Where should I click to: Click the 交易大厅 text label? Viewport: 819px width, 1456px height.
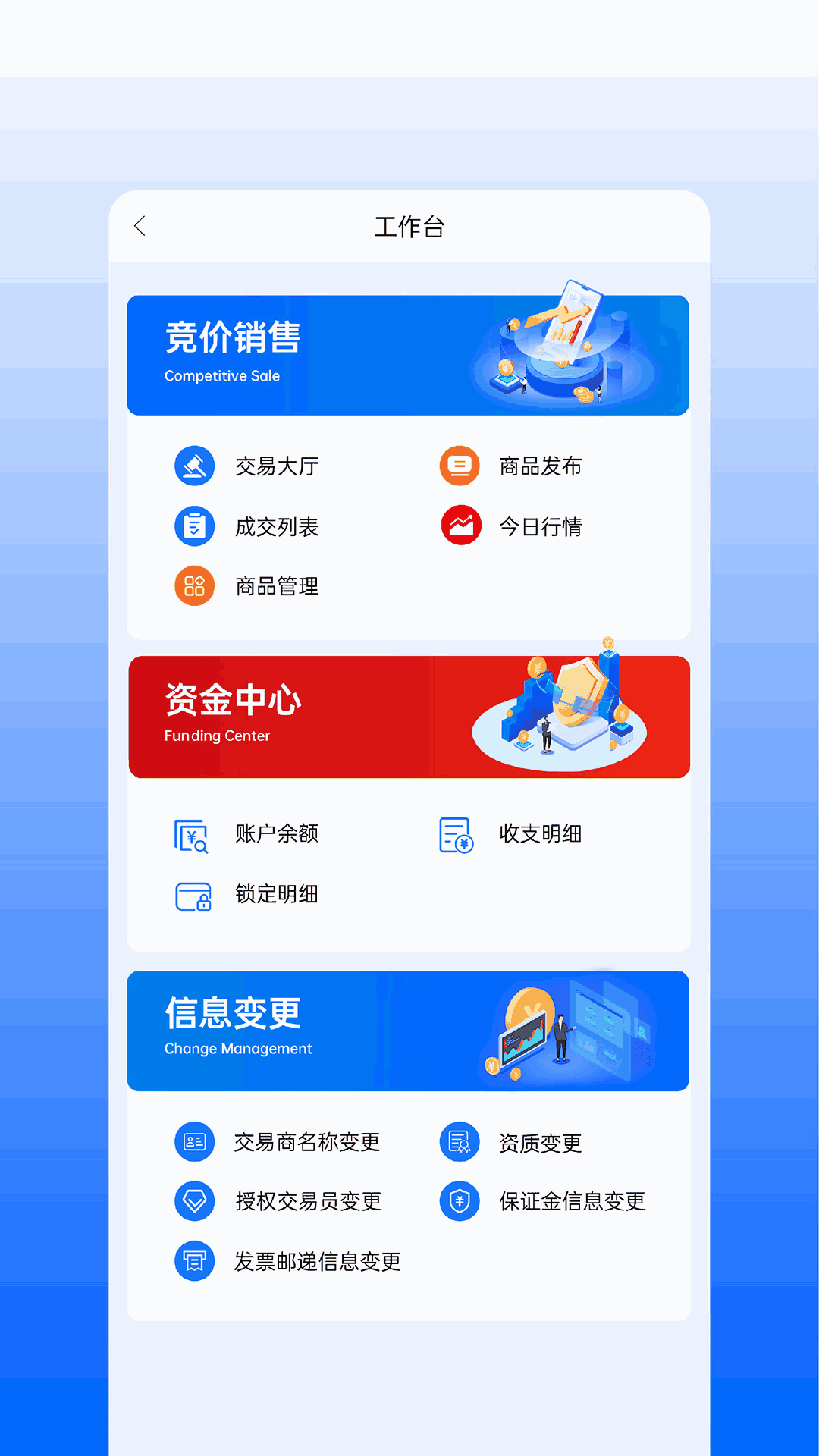[x=277, y=466]
